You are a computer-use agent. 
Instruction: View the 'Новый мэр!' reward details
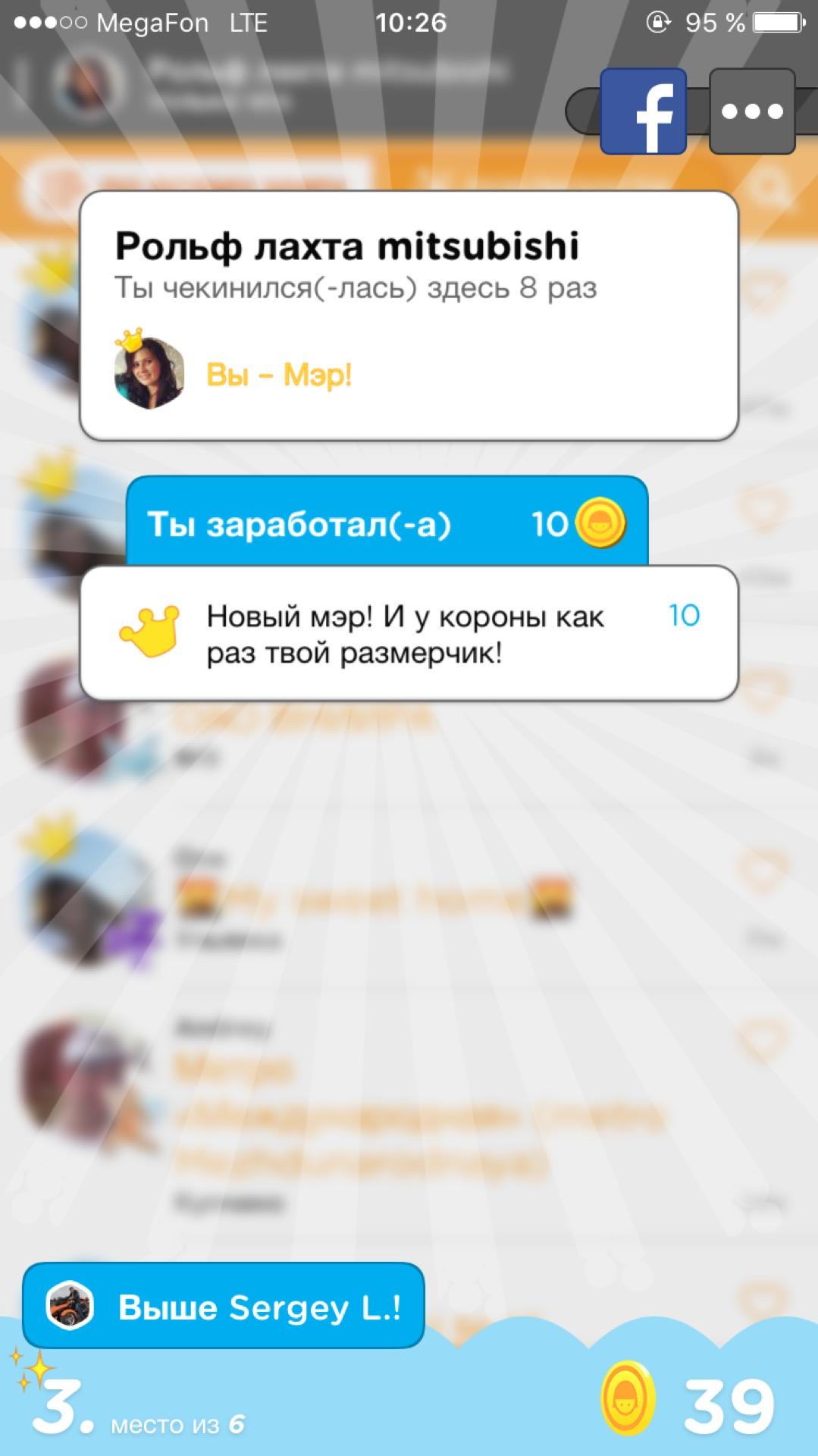(409, 633)
